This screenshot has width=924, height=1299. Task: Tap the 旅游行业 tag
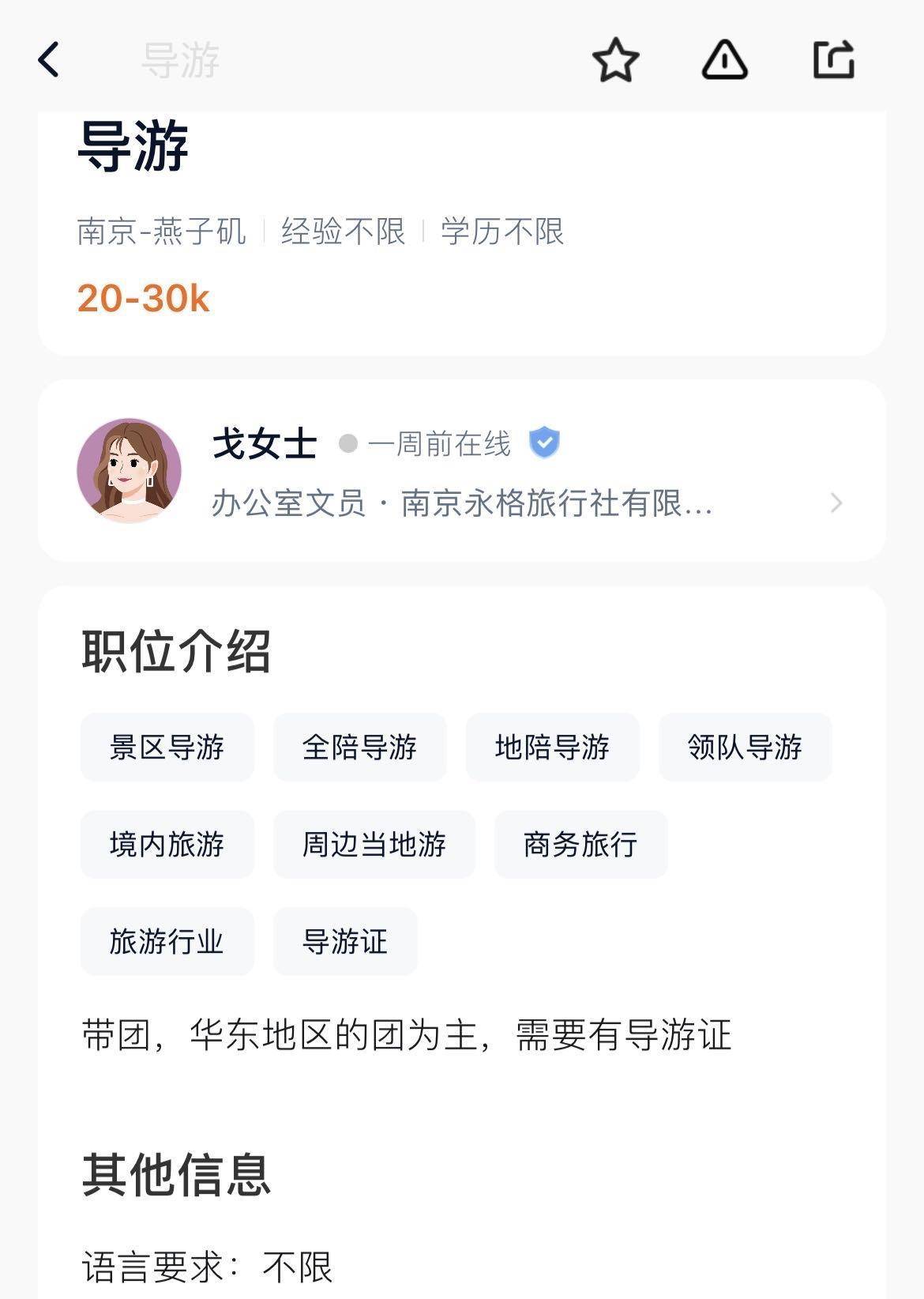tap(167, 942)
